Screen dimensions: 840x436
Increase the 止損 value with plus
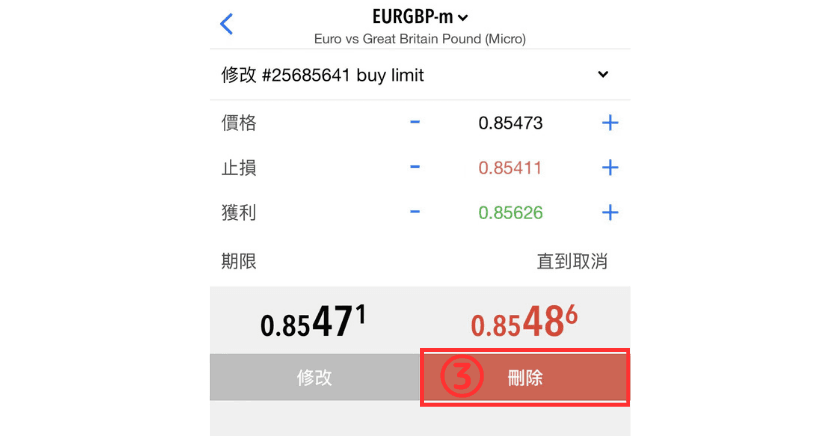[x=610, y=168]
